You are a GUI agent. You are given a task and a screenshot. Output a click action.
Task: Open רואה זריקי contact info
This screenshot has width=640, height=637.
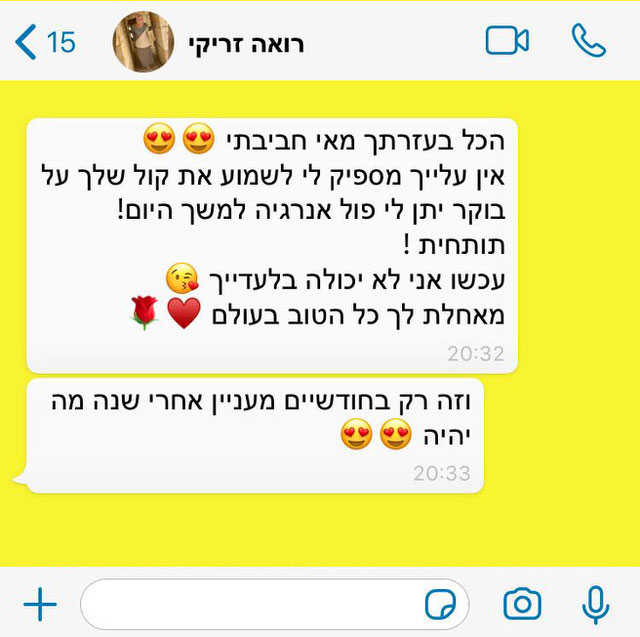tap(246, 43)
